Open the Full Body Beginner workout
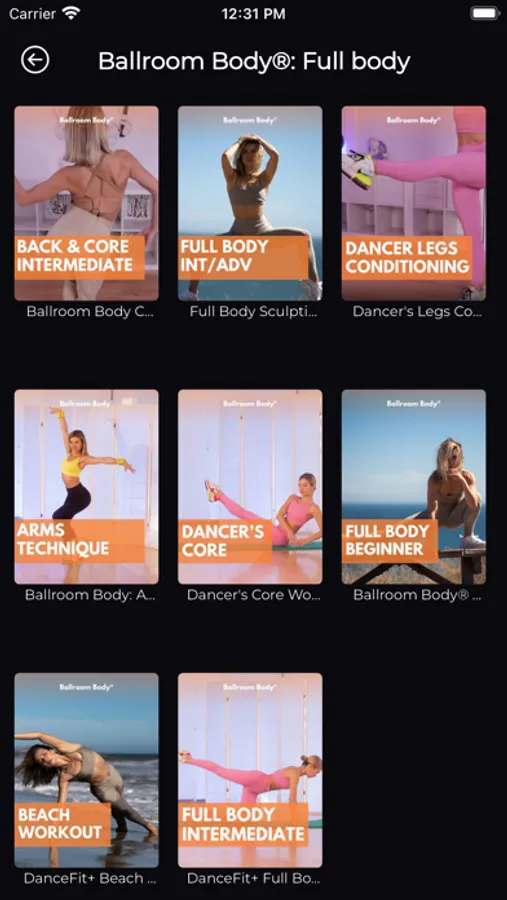Image resolution: width=507 pixels, height=900 pixels. (x=414, y=487)
